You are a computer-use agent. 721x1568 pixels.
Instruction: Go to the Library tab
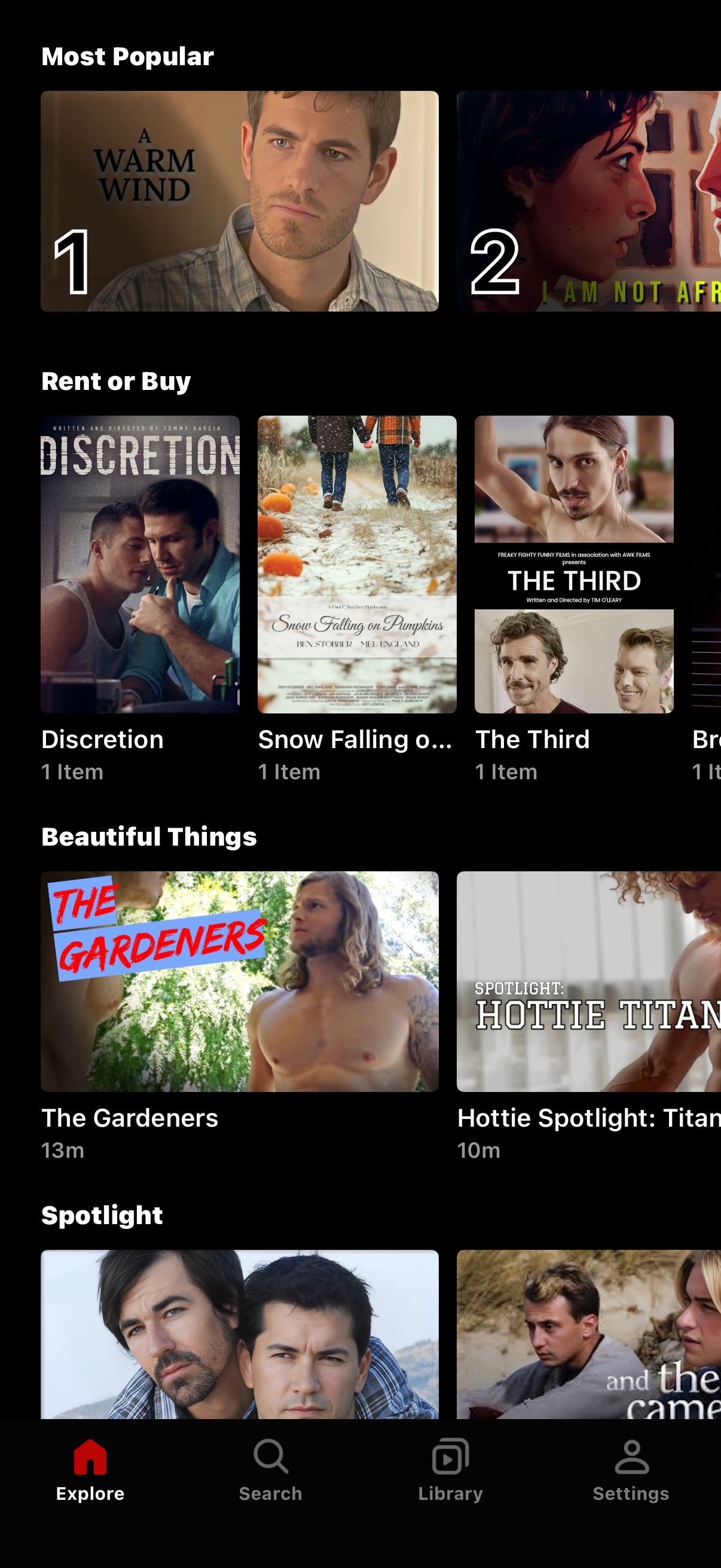(x=450, y=1469)
